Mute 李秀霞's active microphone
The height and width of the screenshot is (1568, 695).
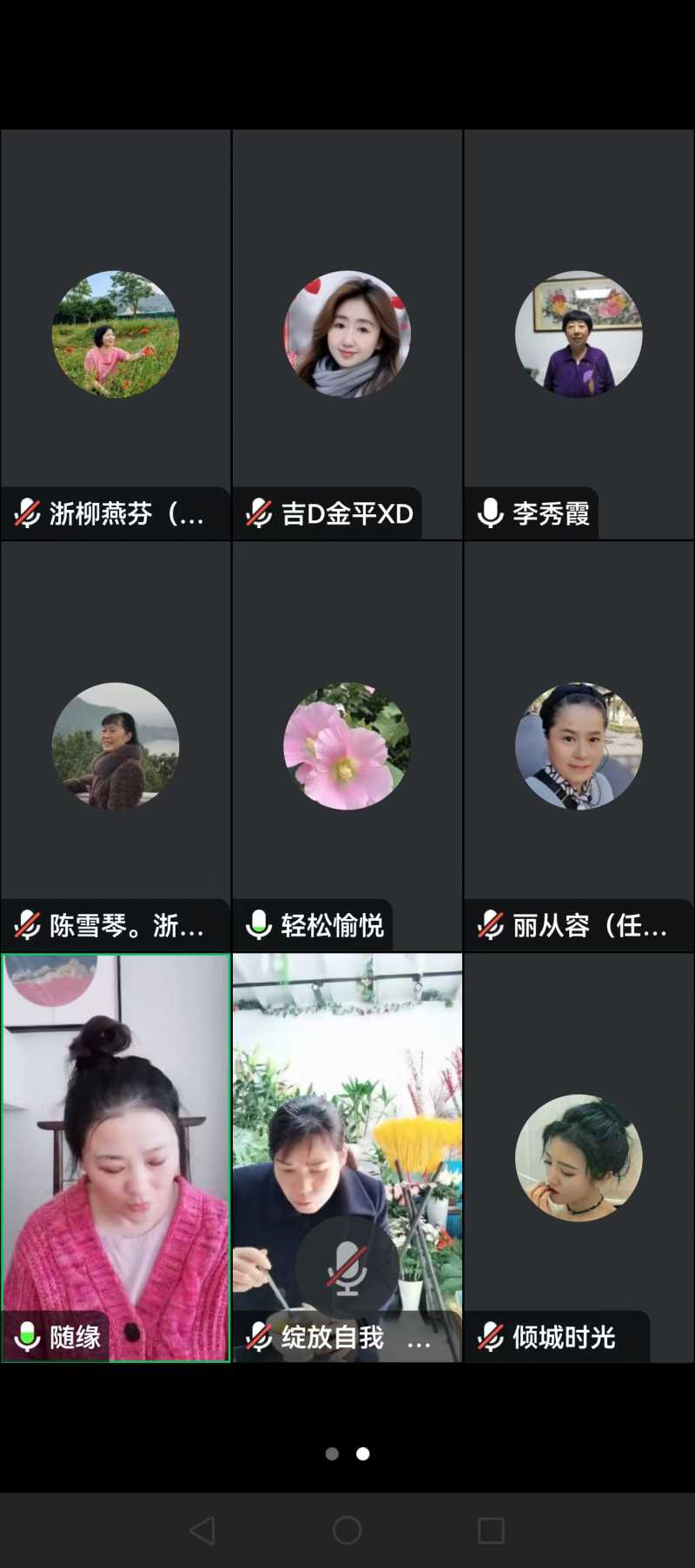click(491, 513)
